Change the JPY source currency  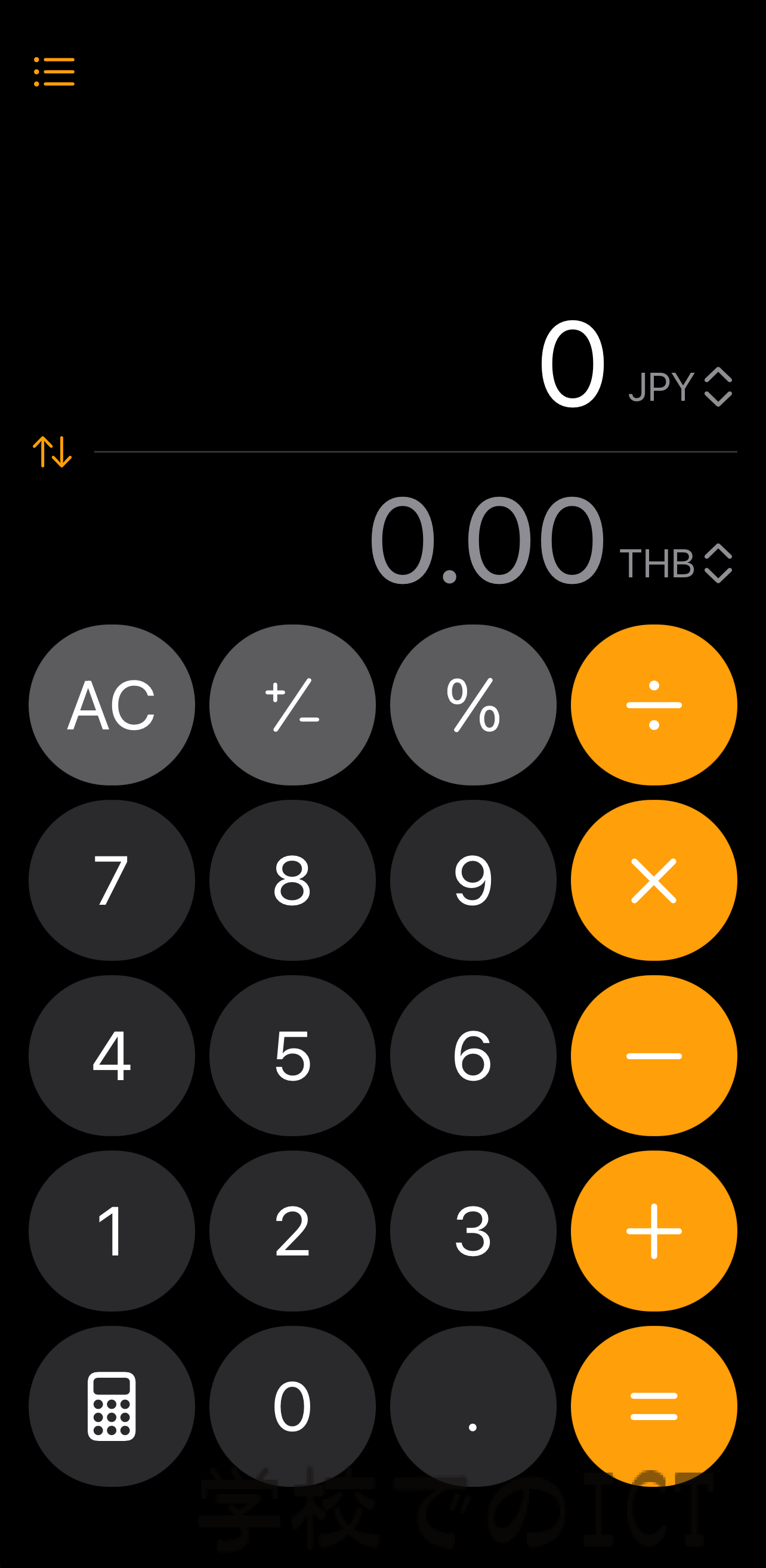pos(680,386)
